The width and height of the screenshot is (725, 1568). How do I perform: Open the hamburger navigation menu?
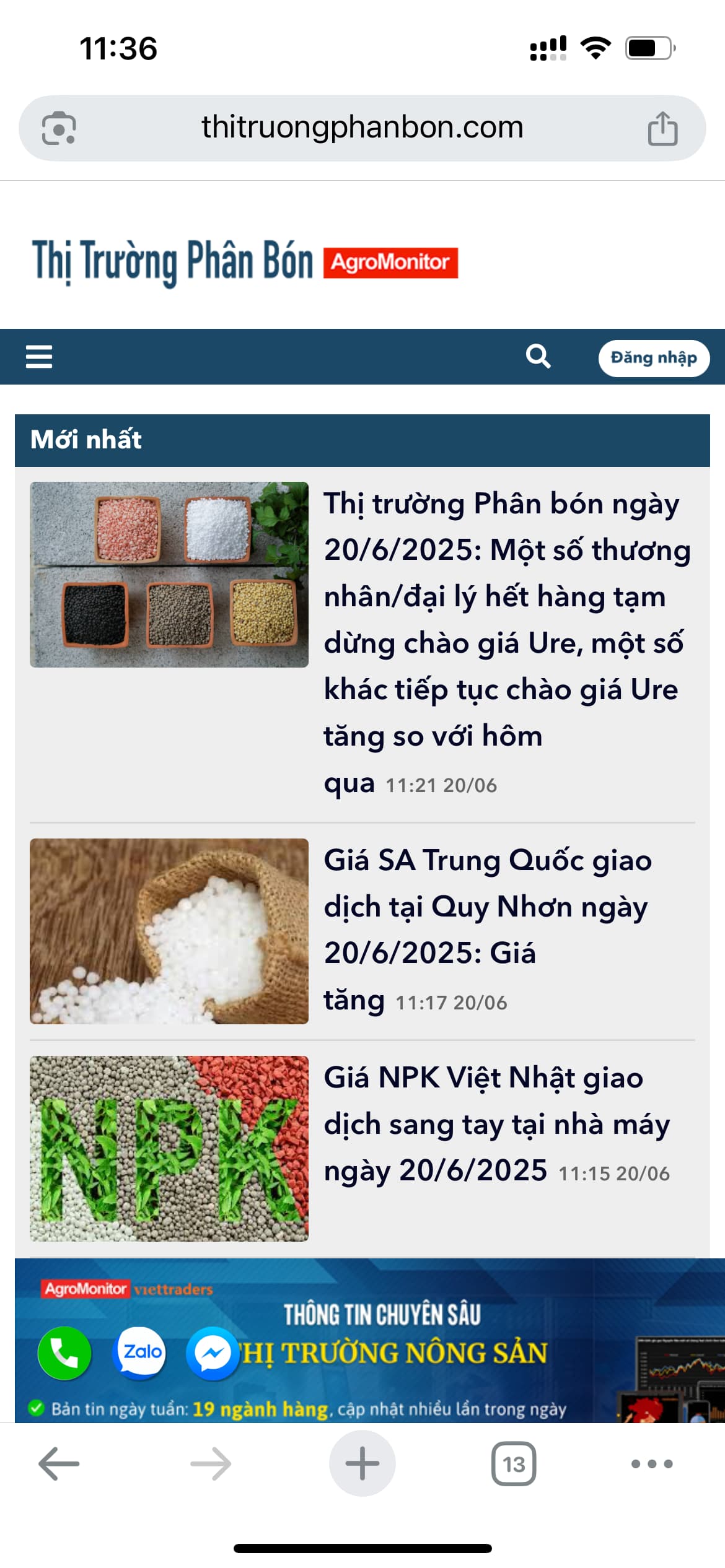[x=39, y=357]
